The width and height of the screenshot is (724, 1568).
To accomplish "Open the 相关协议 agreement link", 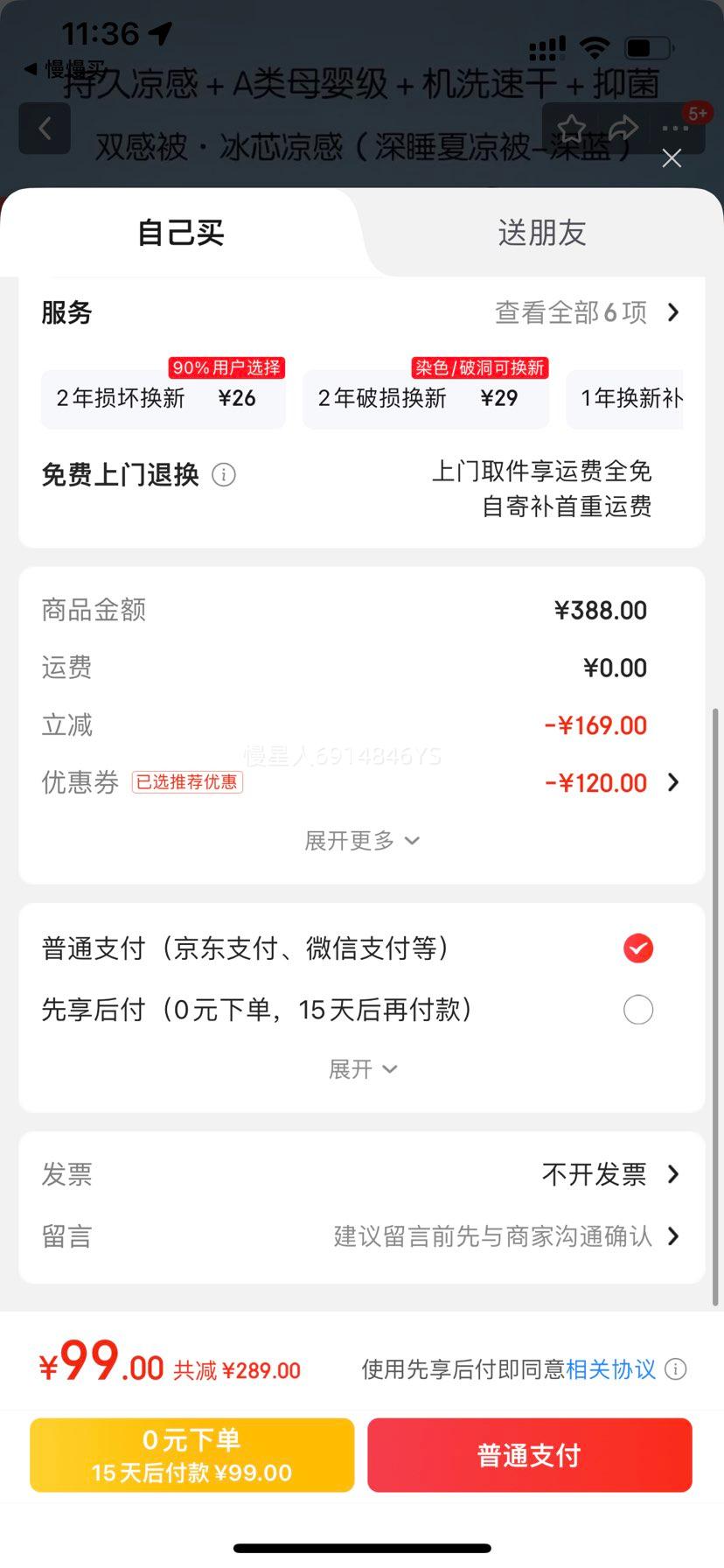I will [x=610, y=1369].
